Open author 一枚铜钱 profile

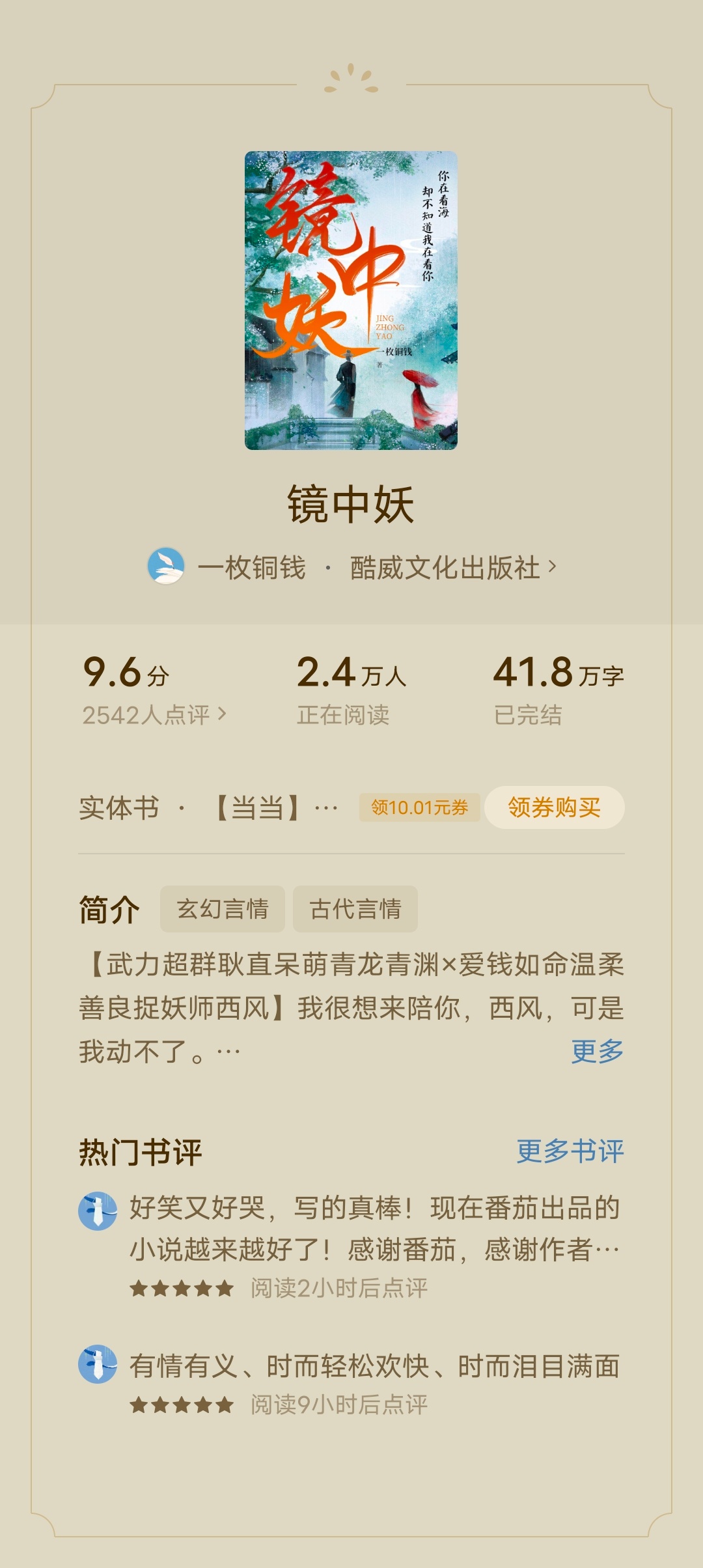(x=227, y=567)
